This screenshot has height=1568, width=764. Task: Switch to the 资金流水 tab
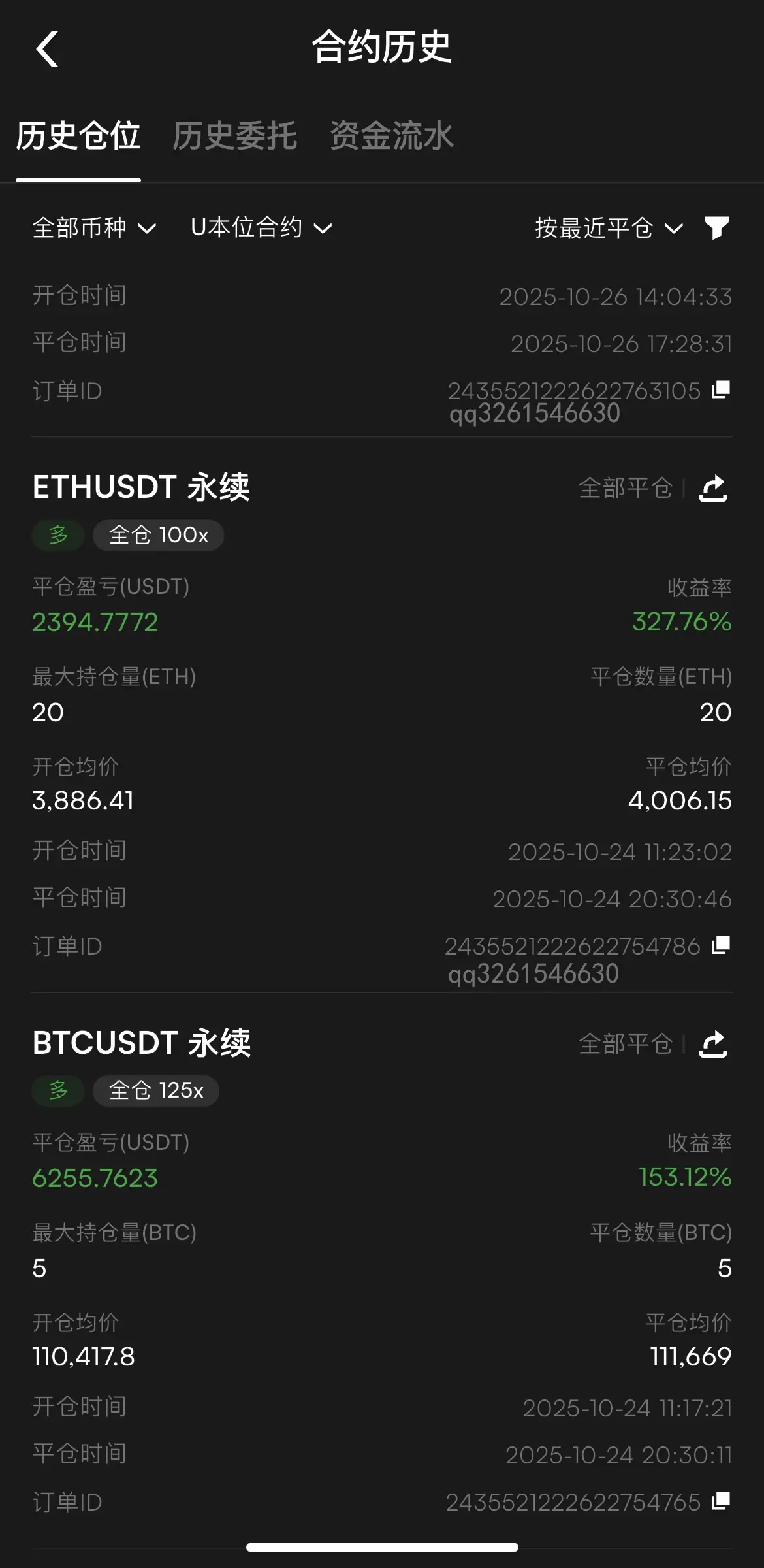tap(391, 136)
